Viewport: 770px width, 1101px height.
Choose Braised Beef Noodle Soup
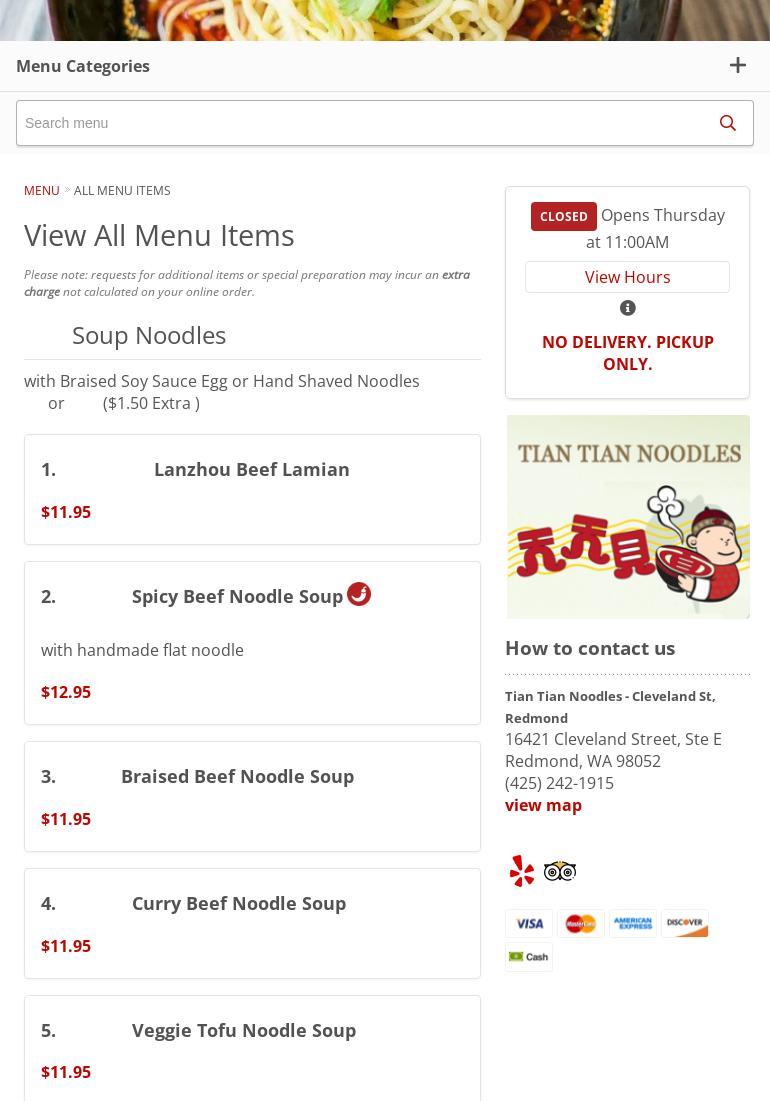pos(237,776)
